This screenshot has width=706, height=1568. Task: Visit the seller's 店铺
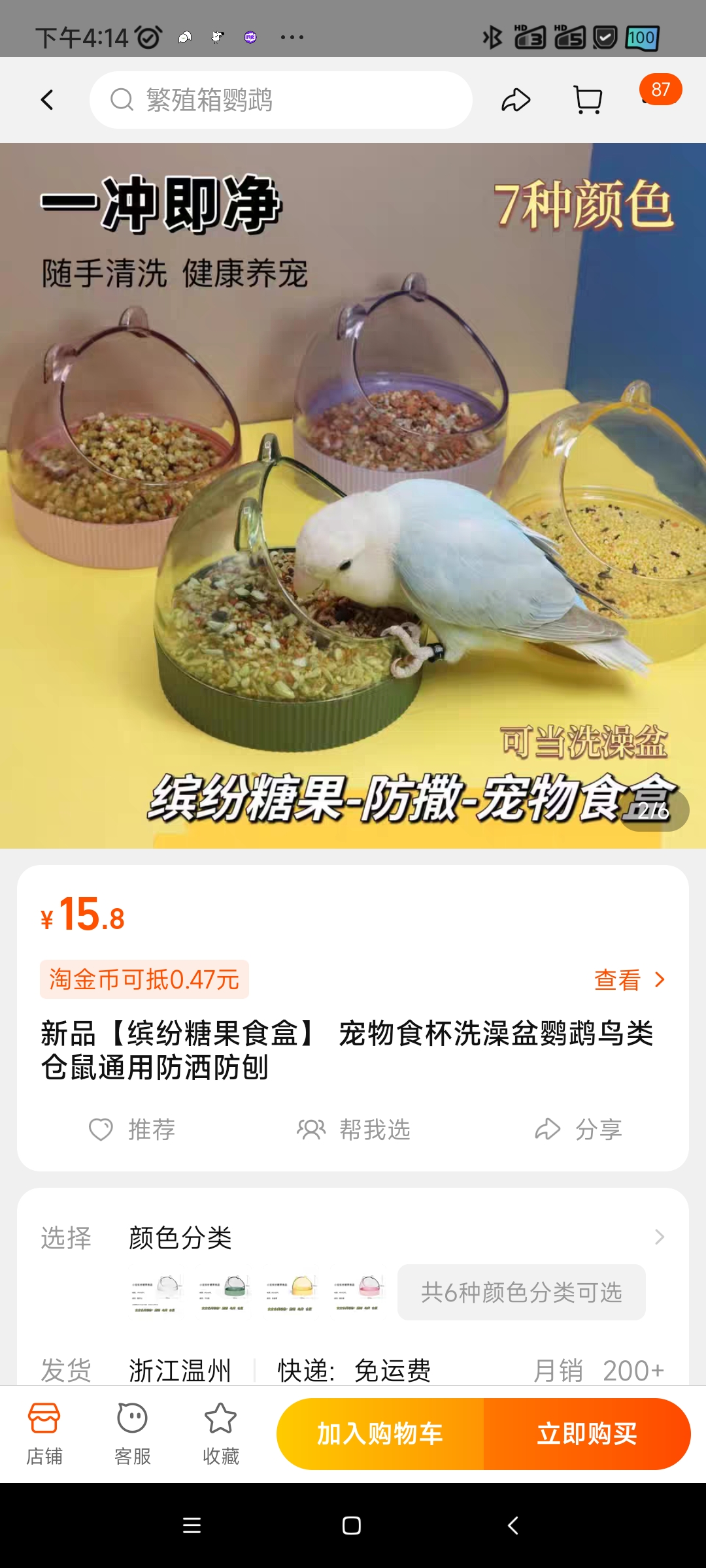point(44,1433)
